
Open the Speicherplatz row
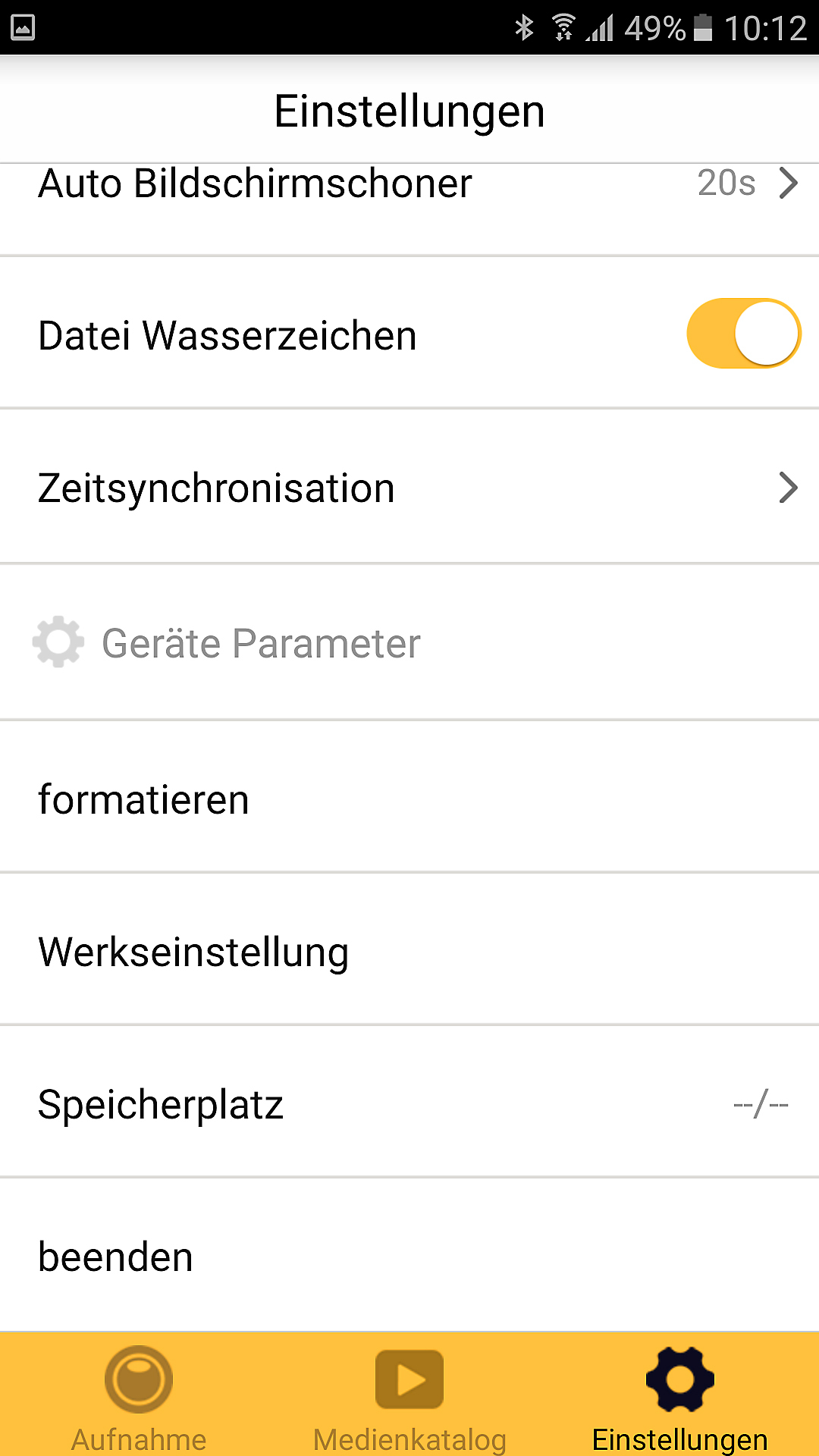(409, 1104)
